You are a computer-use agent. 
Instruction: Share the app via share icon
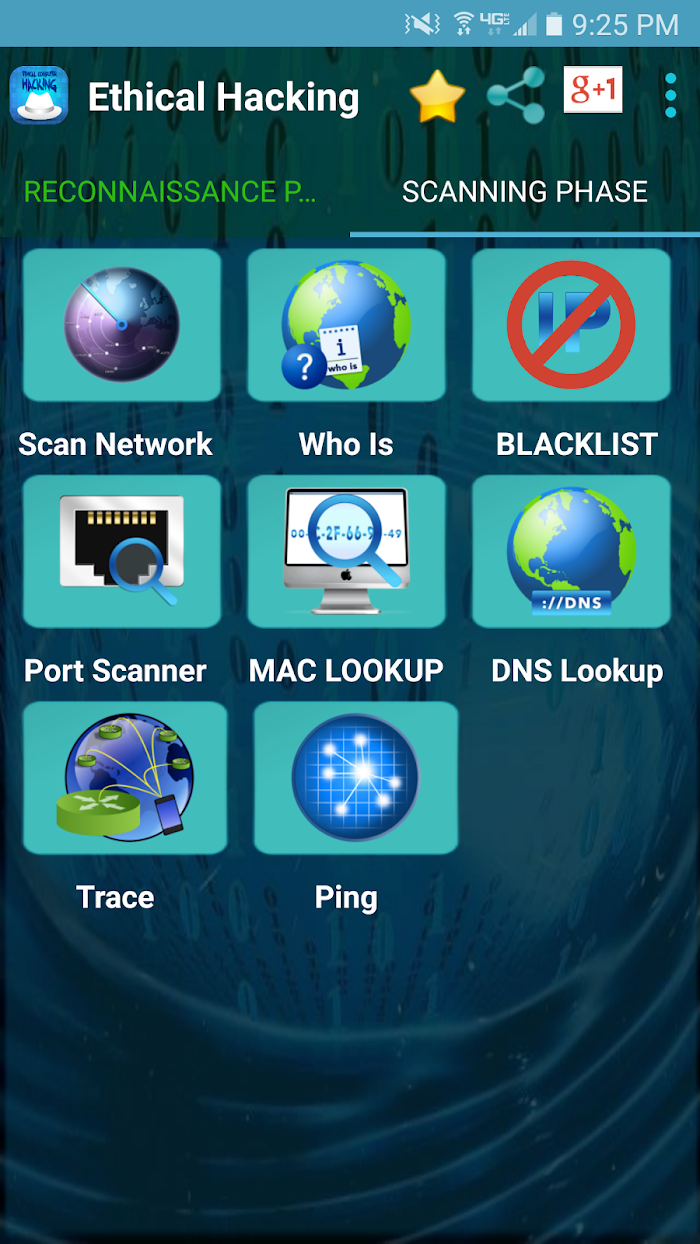pos(516,96)
